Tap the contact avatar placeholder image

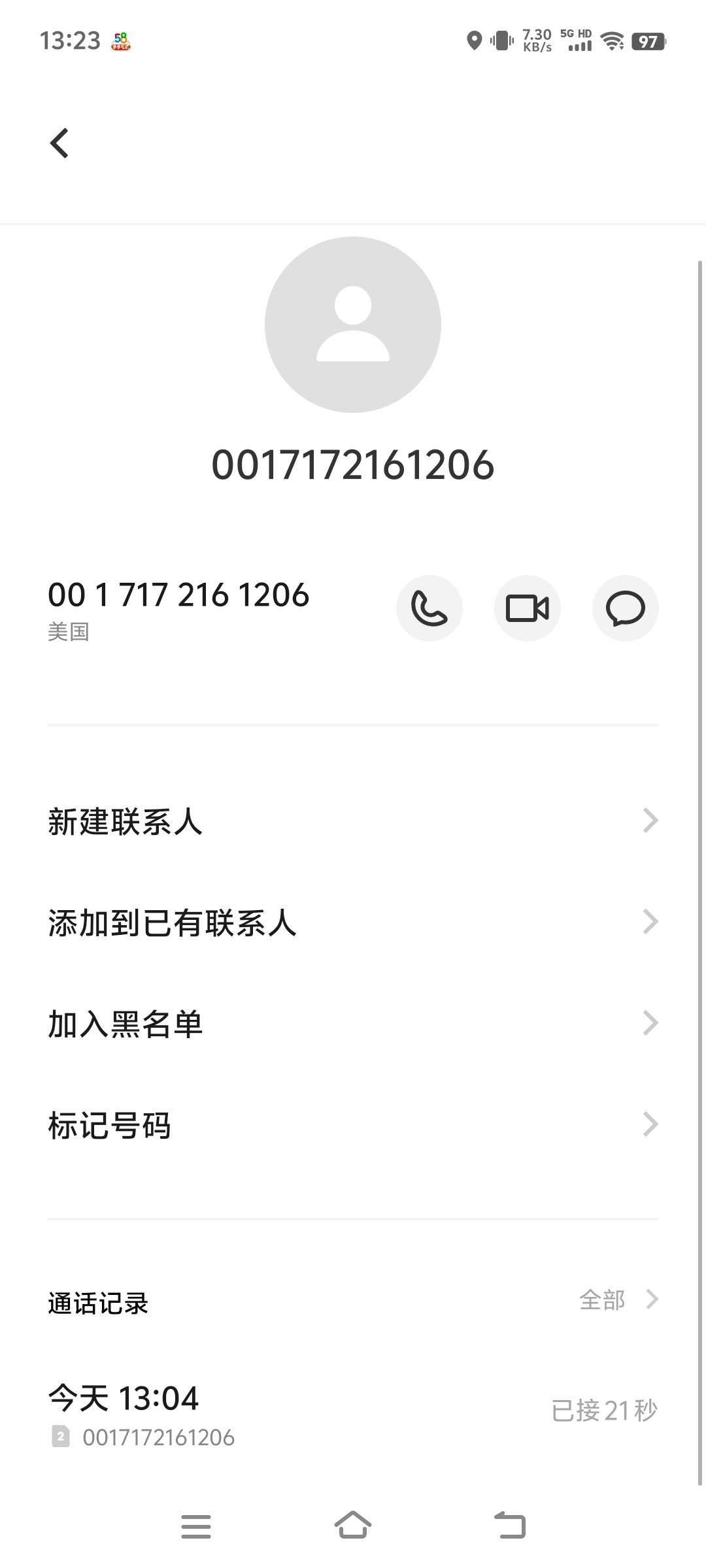pyautogui.click(x=353, y=327)
